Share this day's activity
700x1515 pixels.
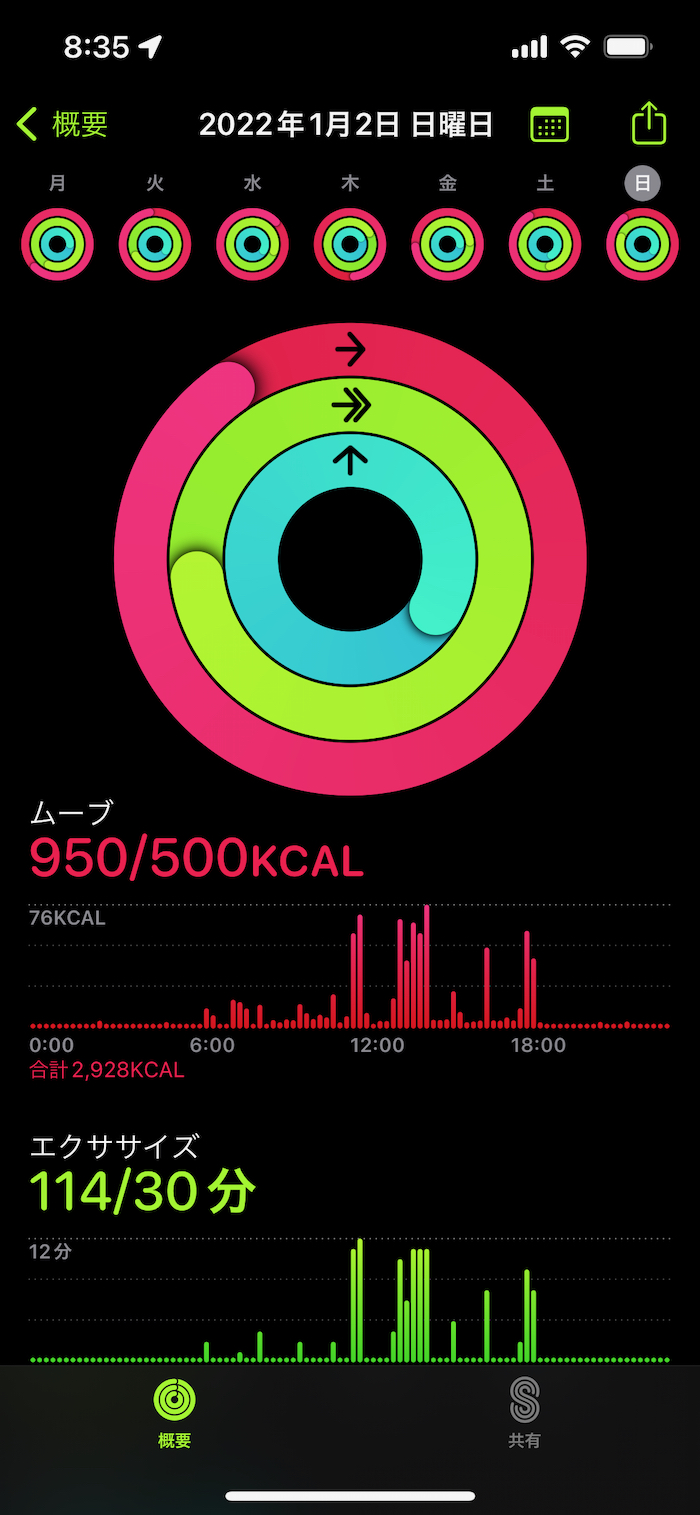[649, 124]
